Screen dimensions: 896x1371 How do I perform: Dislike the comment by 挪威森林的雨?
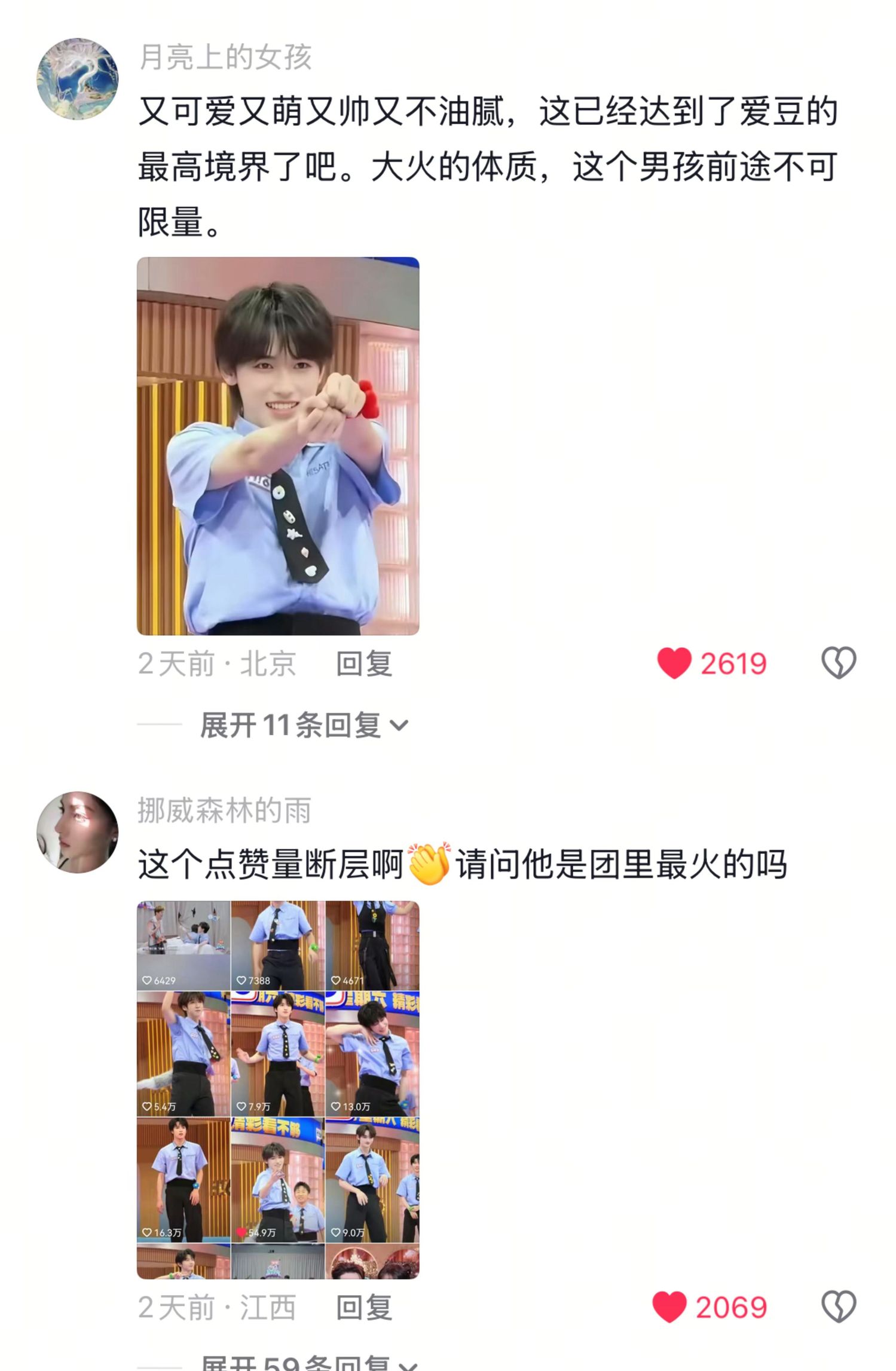pyautogui.click(x=838, y=1306)
